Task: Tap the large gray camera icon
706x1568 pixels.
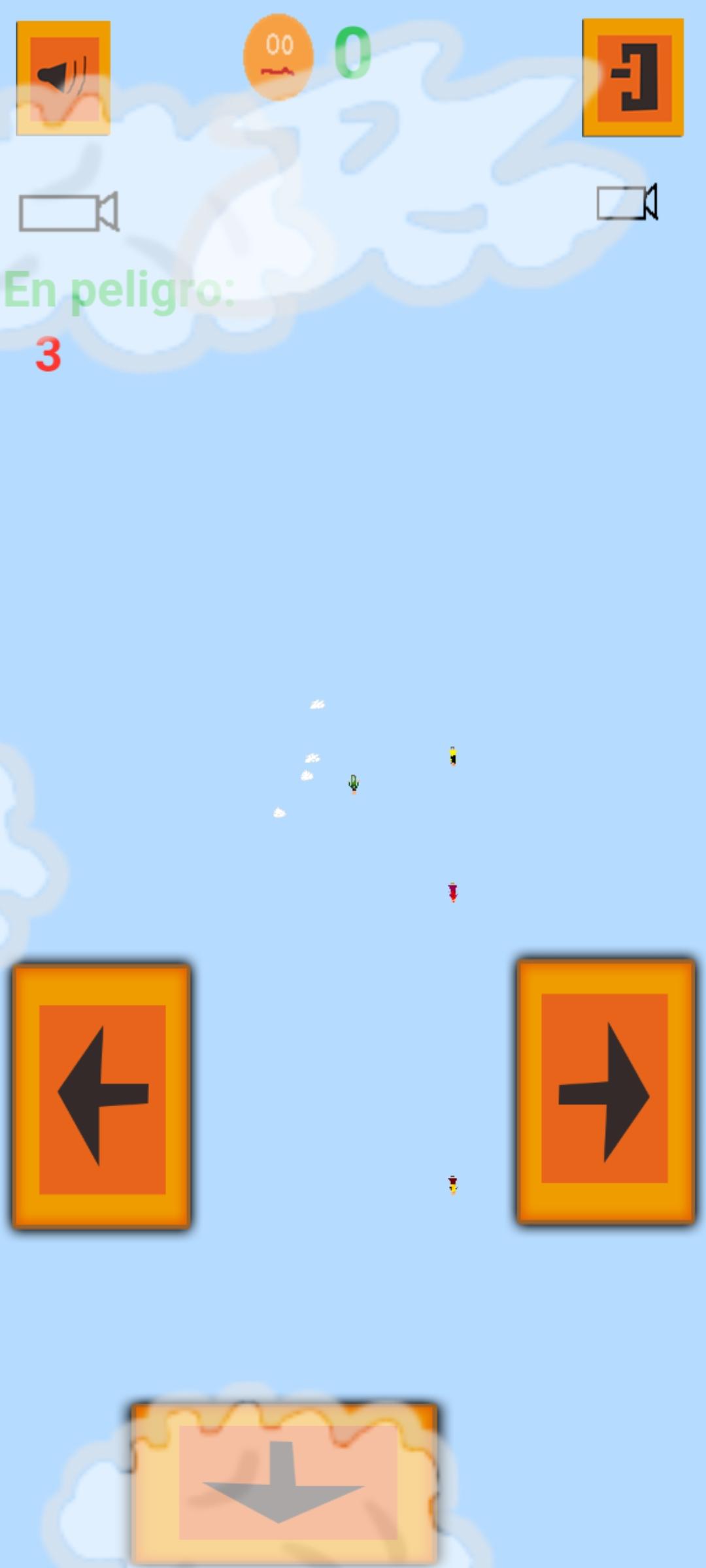Action: (x=69, y=212)
